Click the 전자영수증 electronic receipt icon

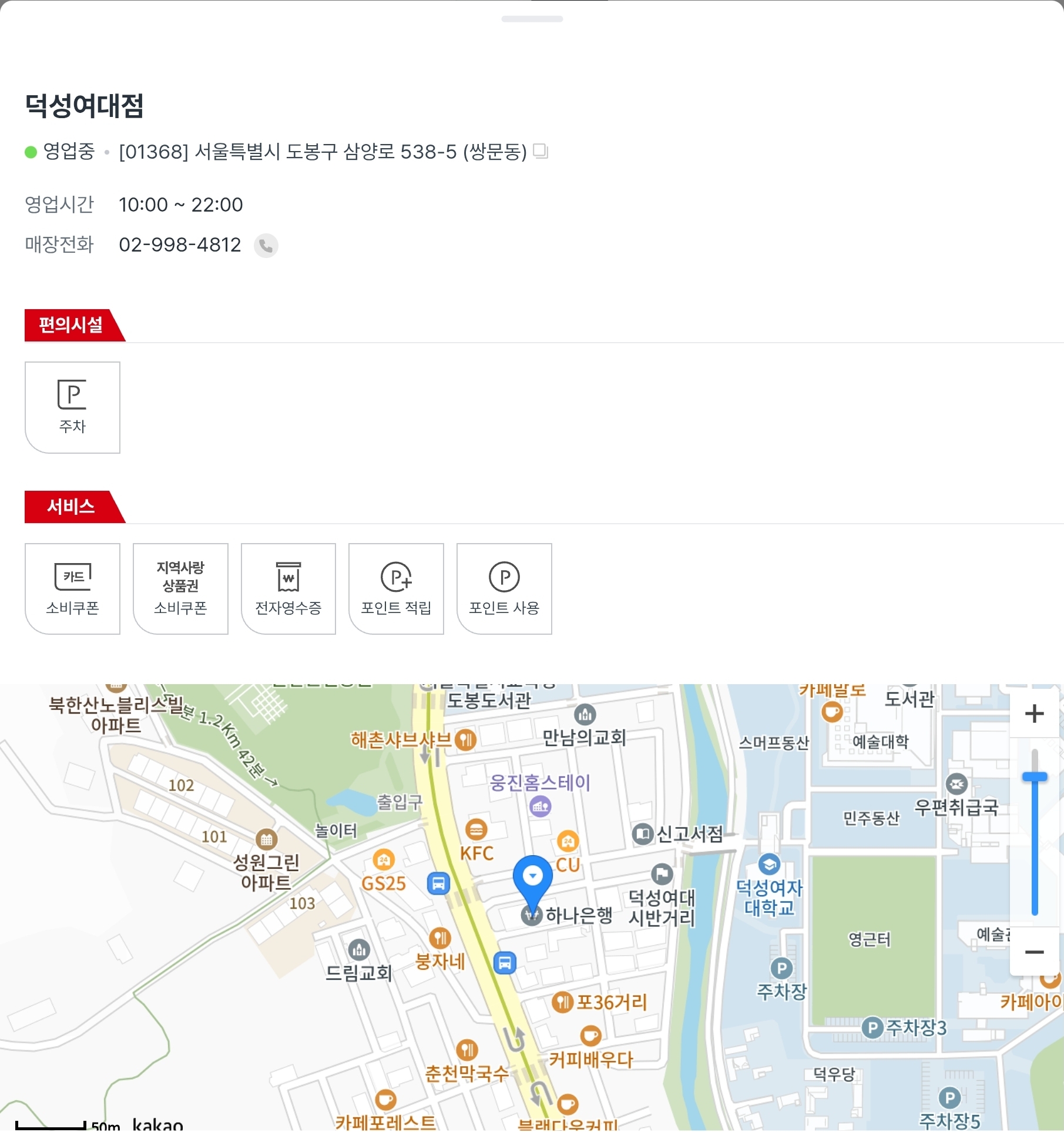pos(288,588)
